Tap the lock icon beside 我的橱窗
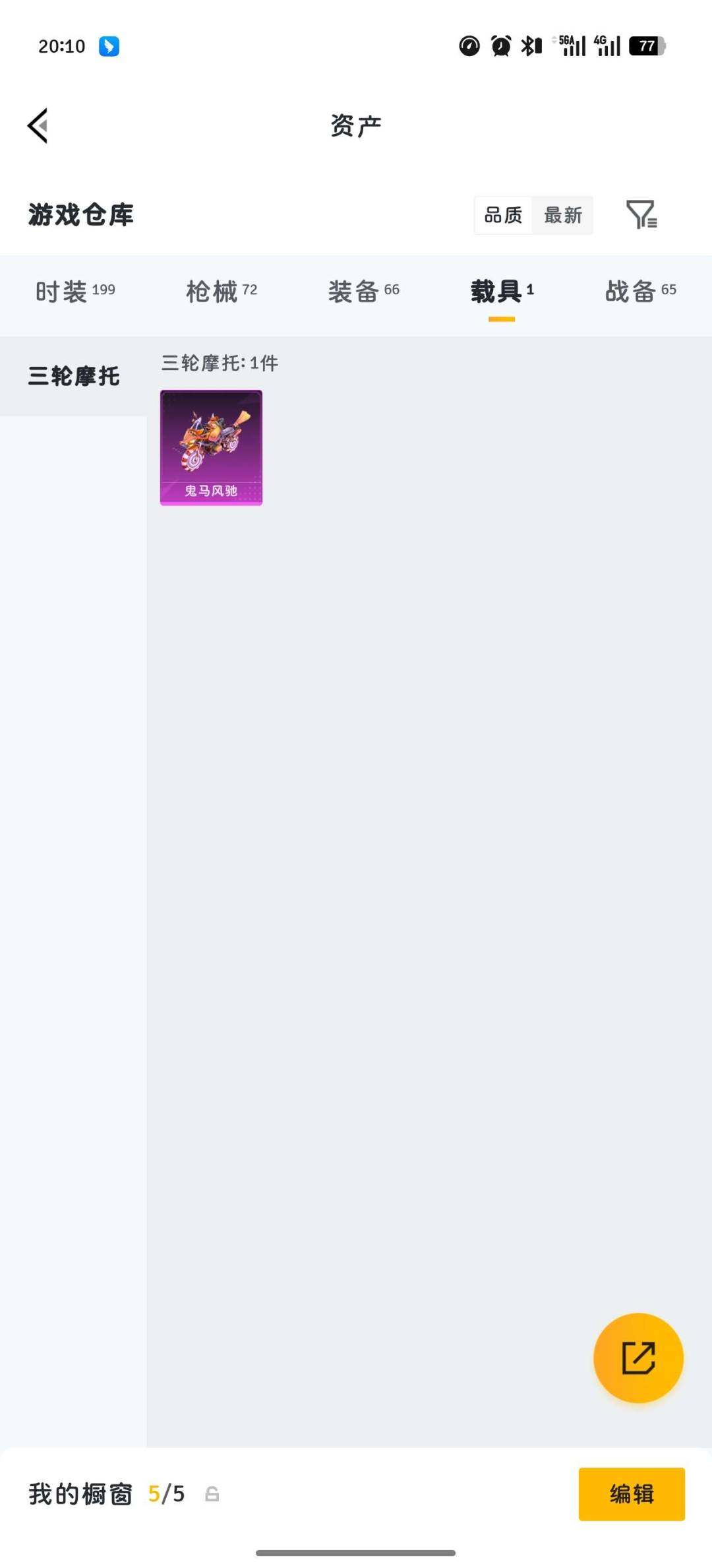Screen dimensions: 712x1568 pyautogui.click(x=212, y=1493)
